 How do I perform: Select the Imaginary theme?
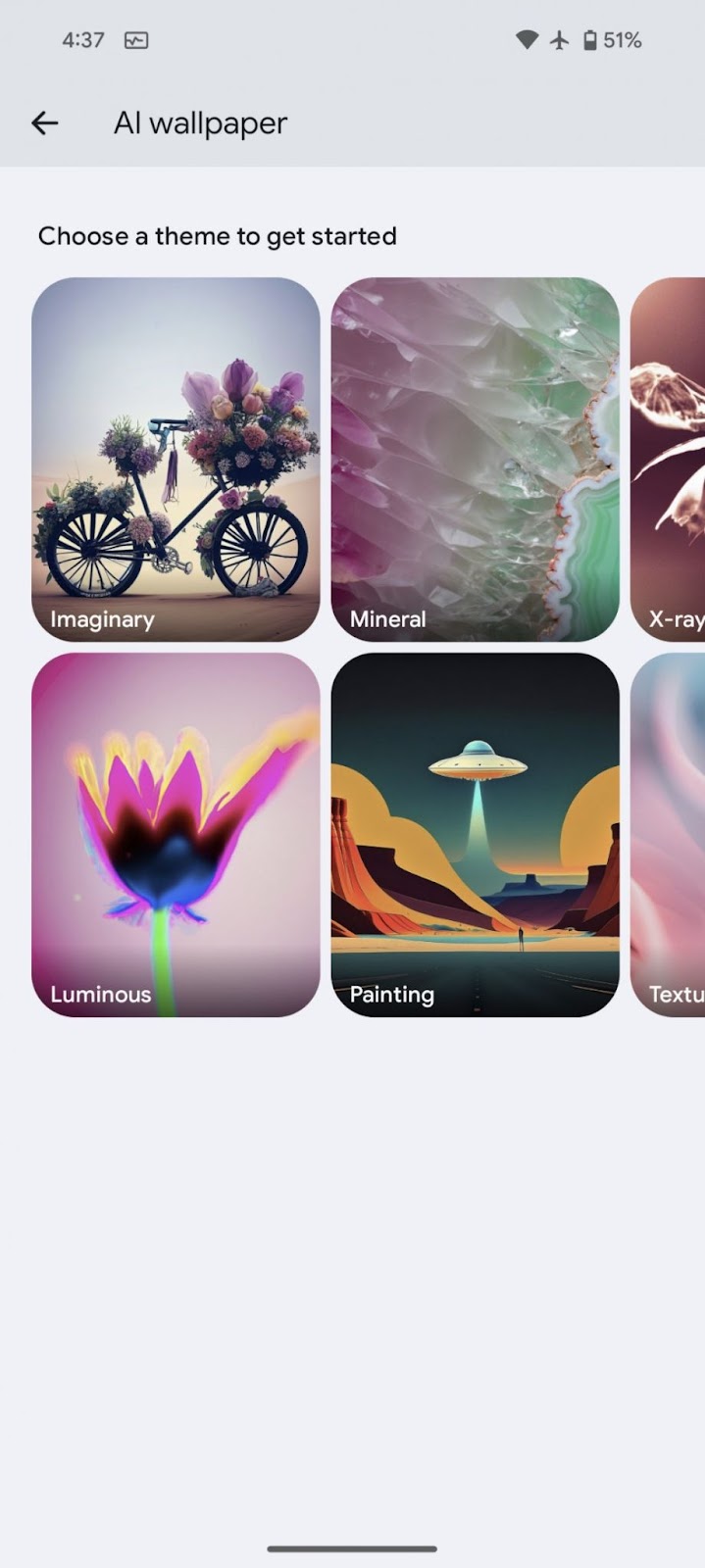click(x=176, y=460)
